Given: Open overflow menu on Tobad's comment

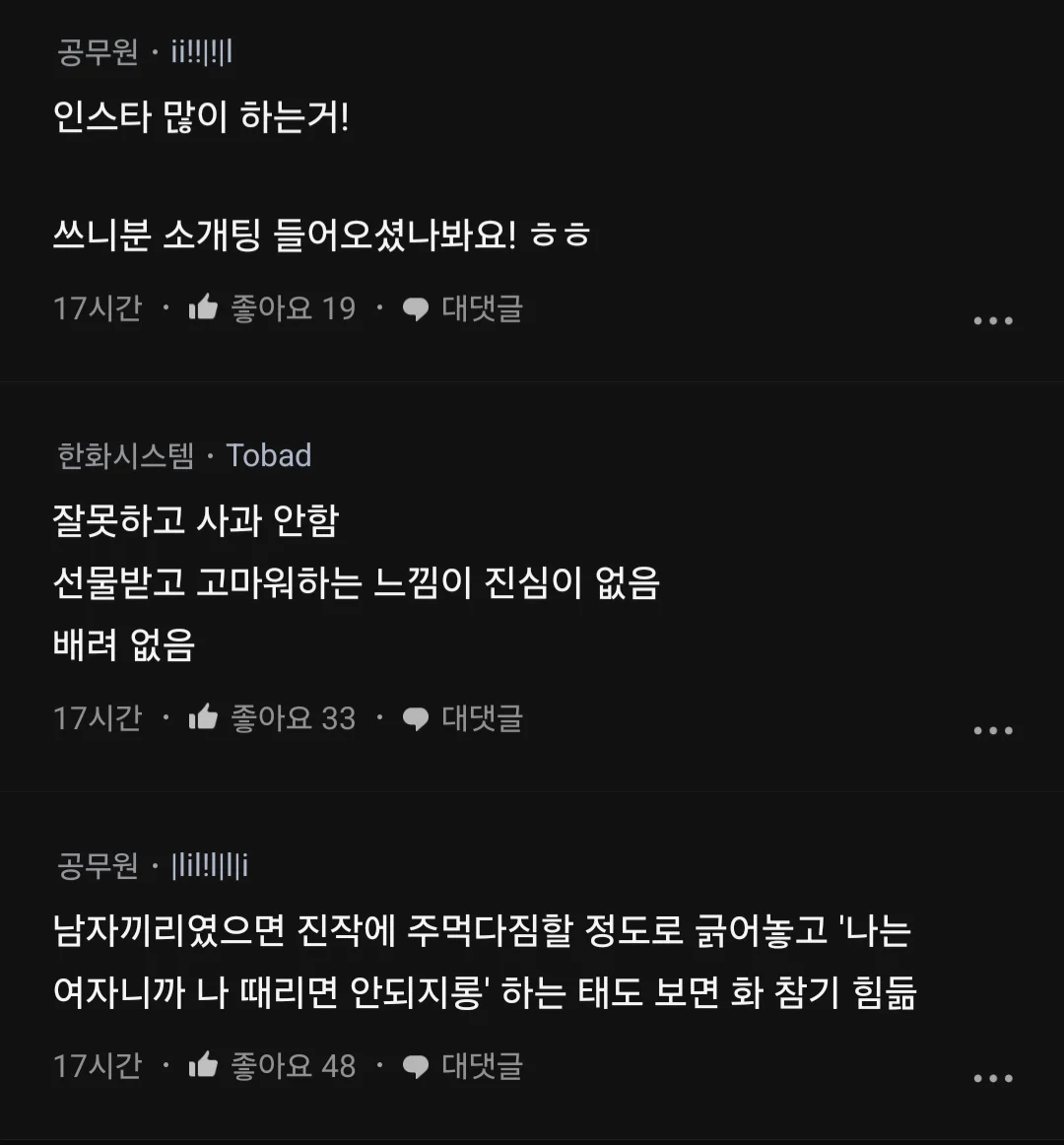Looking at the screenshot, I should coord(992,731).
